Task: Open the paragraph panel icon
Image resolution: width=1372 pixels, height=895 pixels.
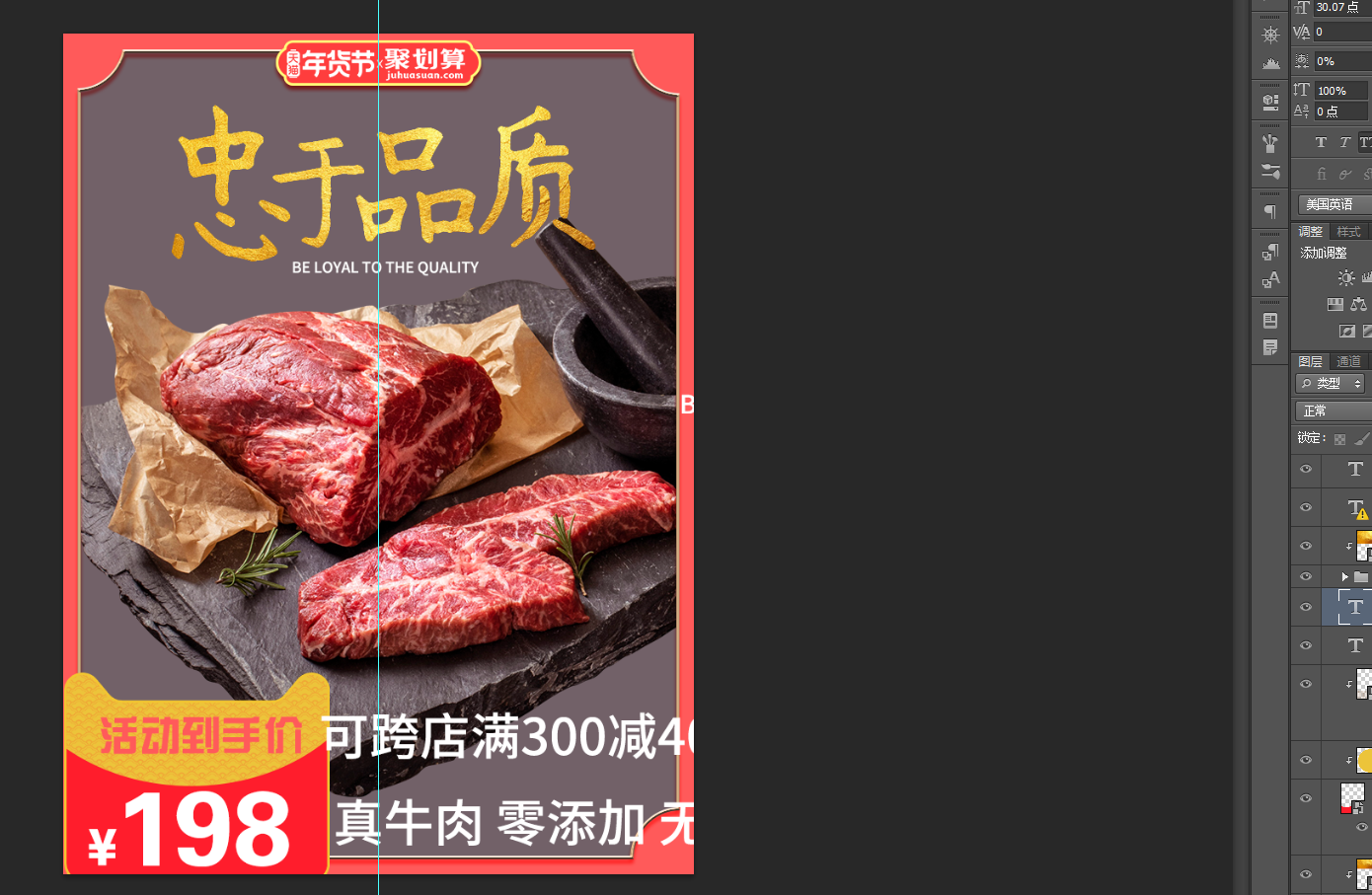Action: coord(1270,212)
